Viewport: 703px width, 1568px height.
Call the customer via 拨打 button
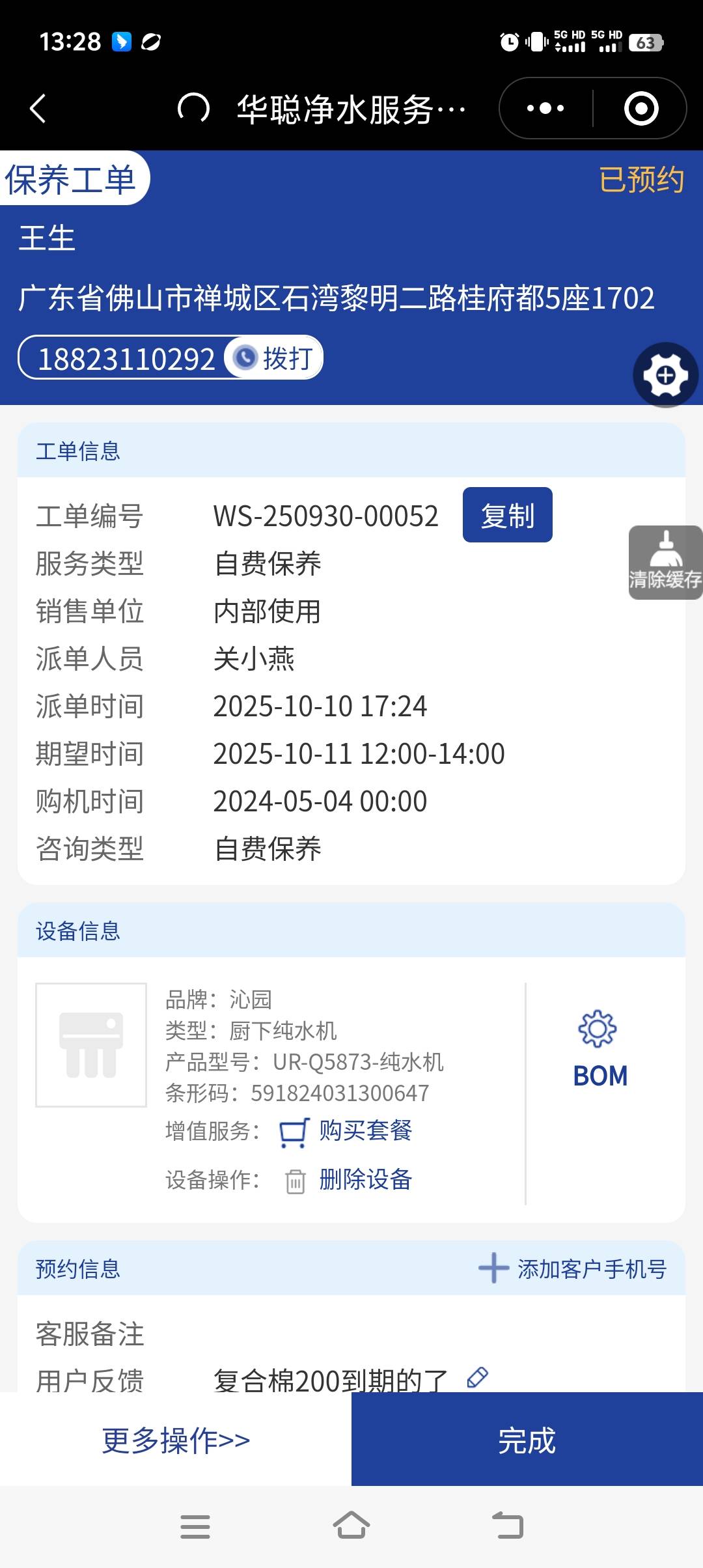click(x=275, y=357)
